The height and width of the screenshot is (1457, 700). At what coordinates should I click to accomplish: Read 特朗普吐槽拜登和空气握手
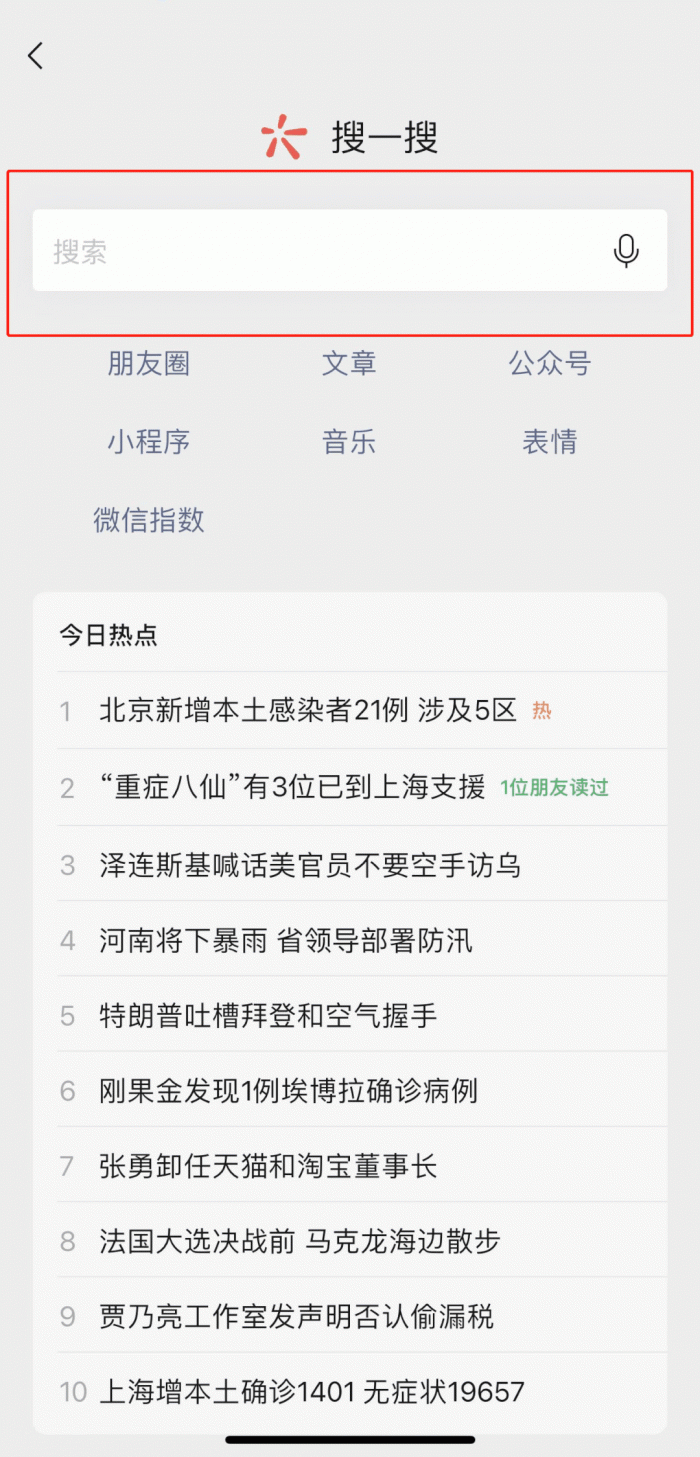click(x=268, y=1016)
